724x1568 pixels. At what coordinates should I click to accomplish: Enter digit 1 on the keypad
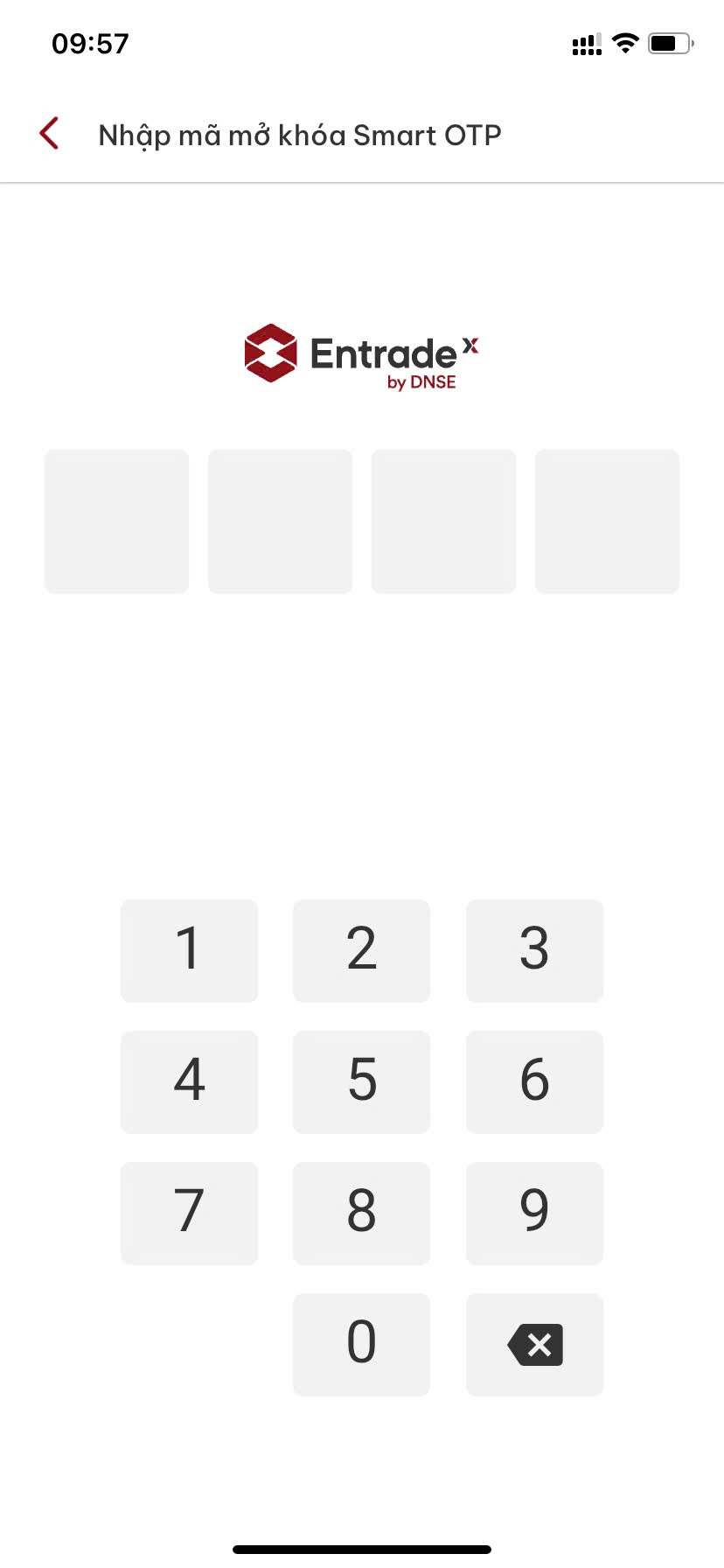[x=189, y=950]
